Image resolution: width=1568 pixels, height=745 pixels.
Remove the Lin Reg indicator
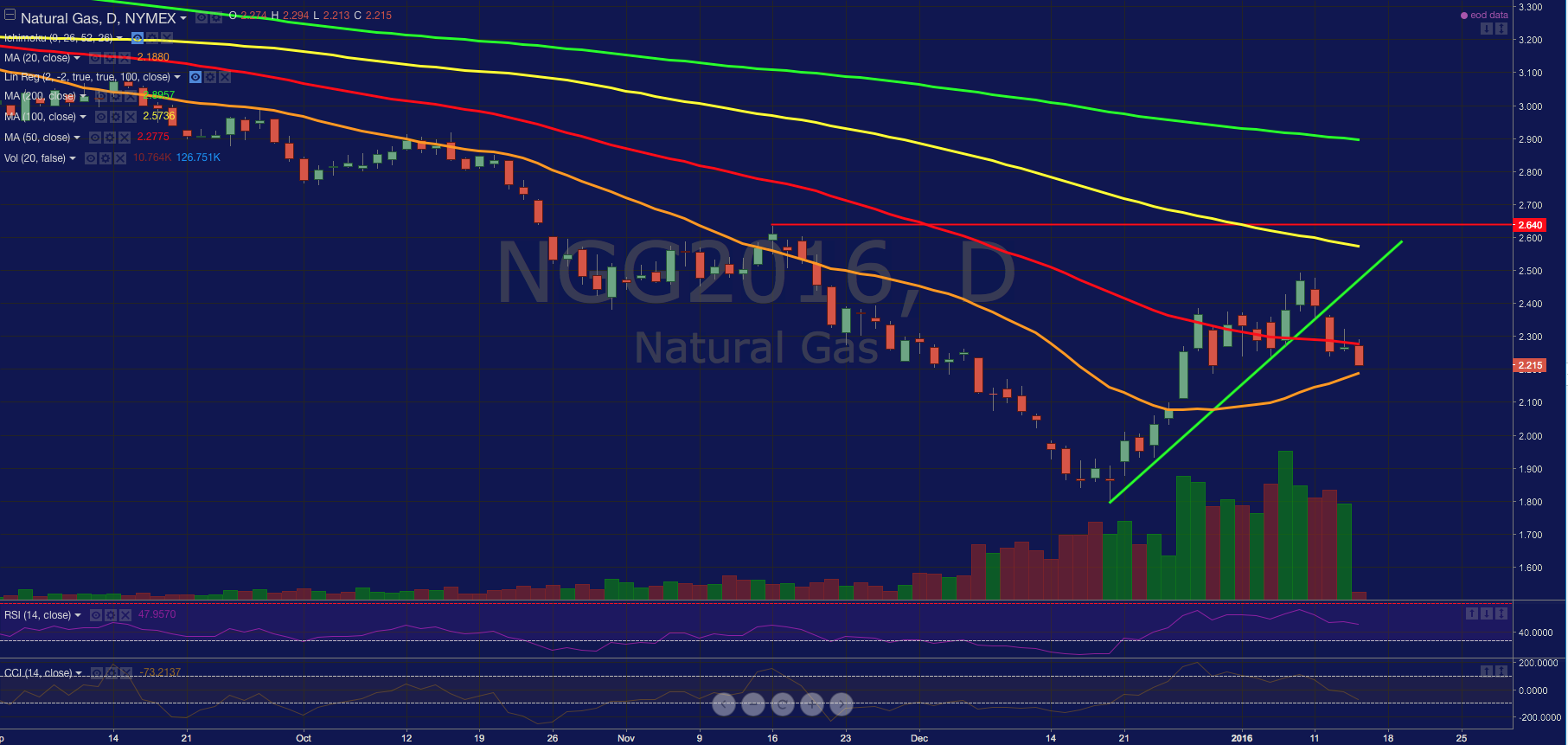225,77
